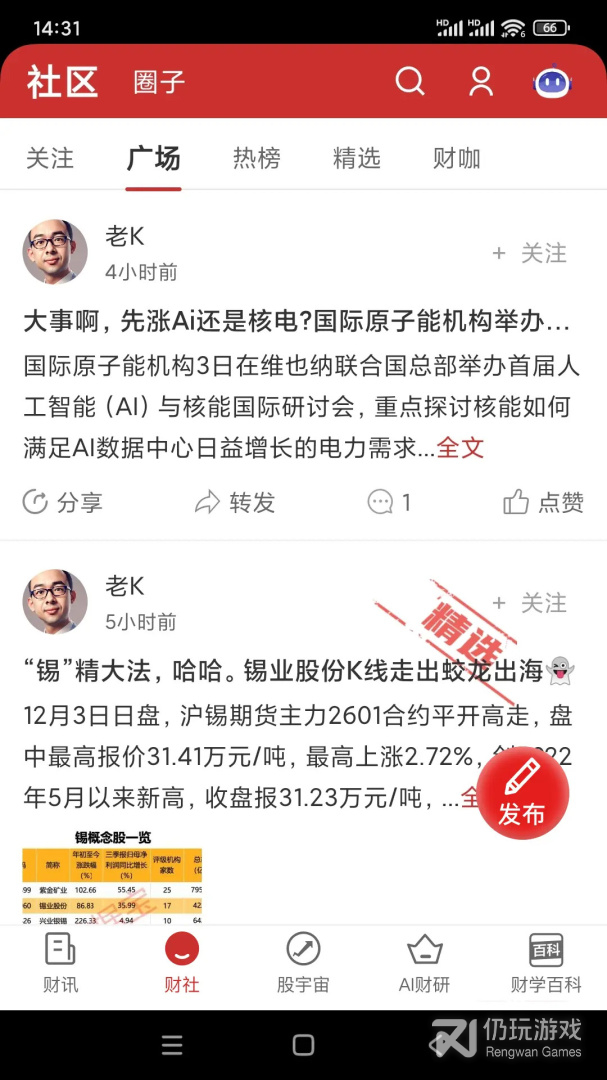Viewport: 607px width, 1080px height.
Task: Open the user profile icon
Action: click(481, 81)
